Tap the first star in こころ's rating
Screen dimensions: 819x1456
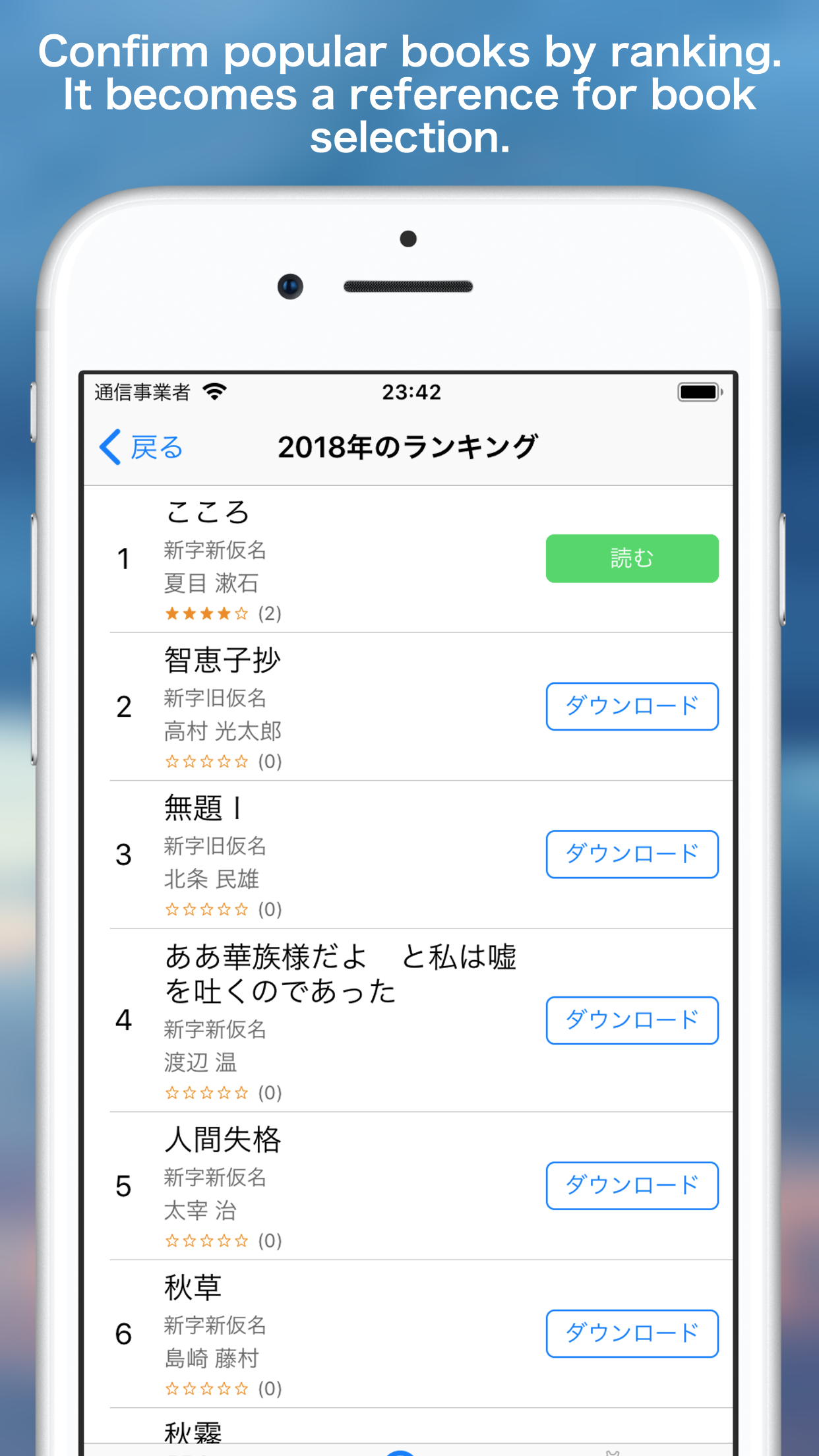(x=171, y=613)
